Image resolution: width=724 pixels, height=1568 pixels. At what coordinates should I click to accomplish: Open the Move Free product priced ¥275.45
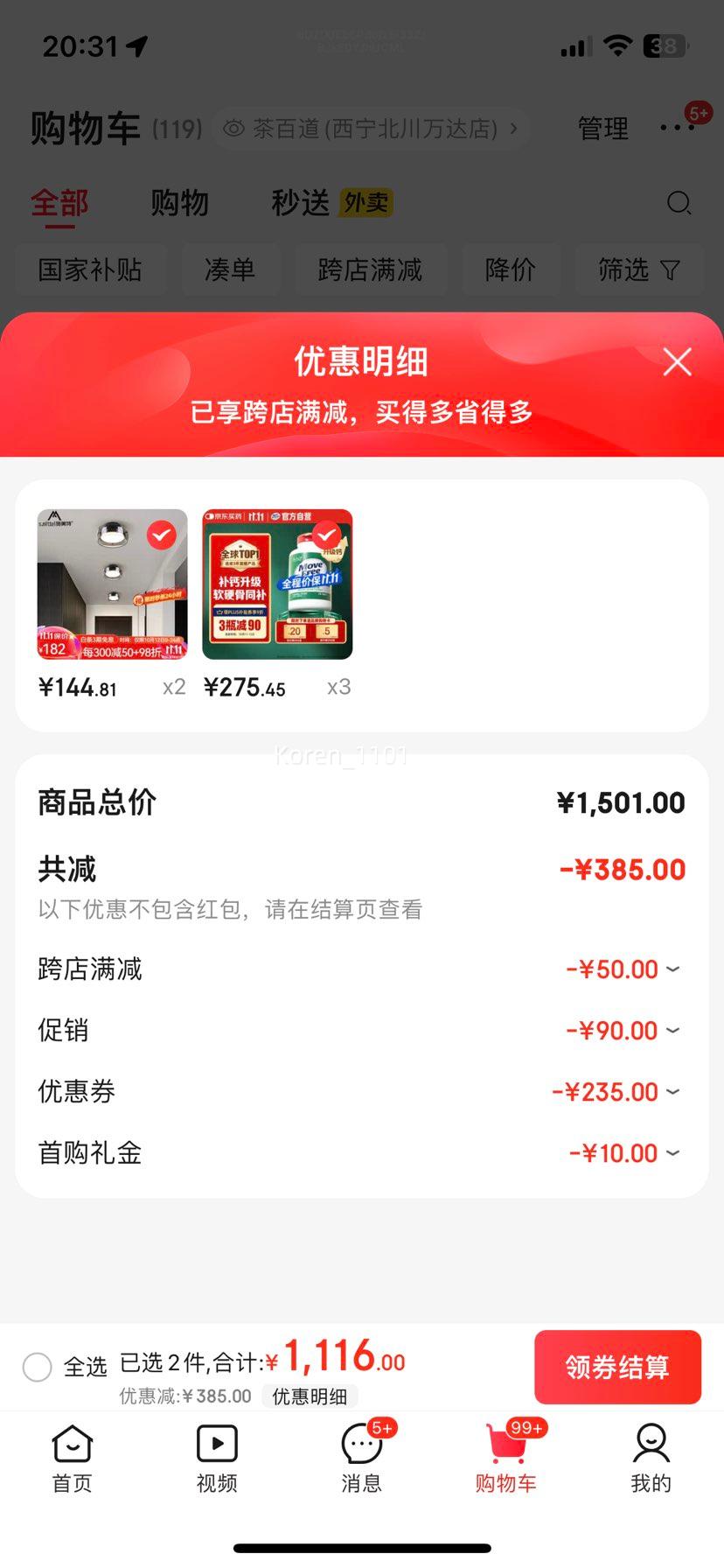point(277,584)
